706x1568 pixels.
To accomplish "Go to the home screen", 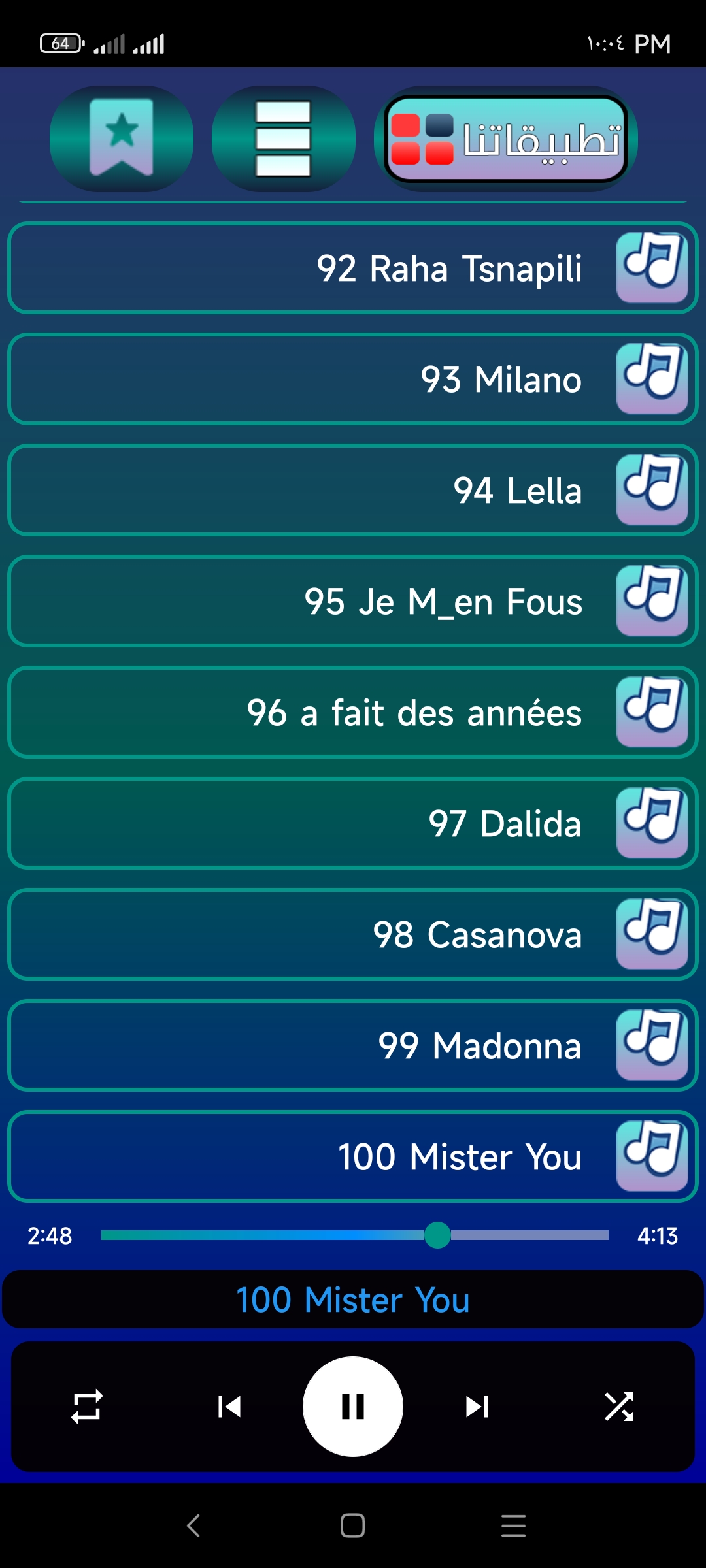I will (353, 1526).
